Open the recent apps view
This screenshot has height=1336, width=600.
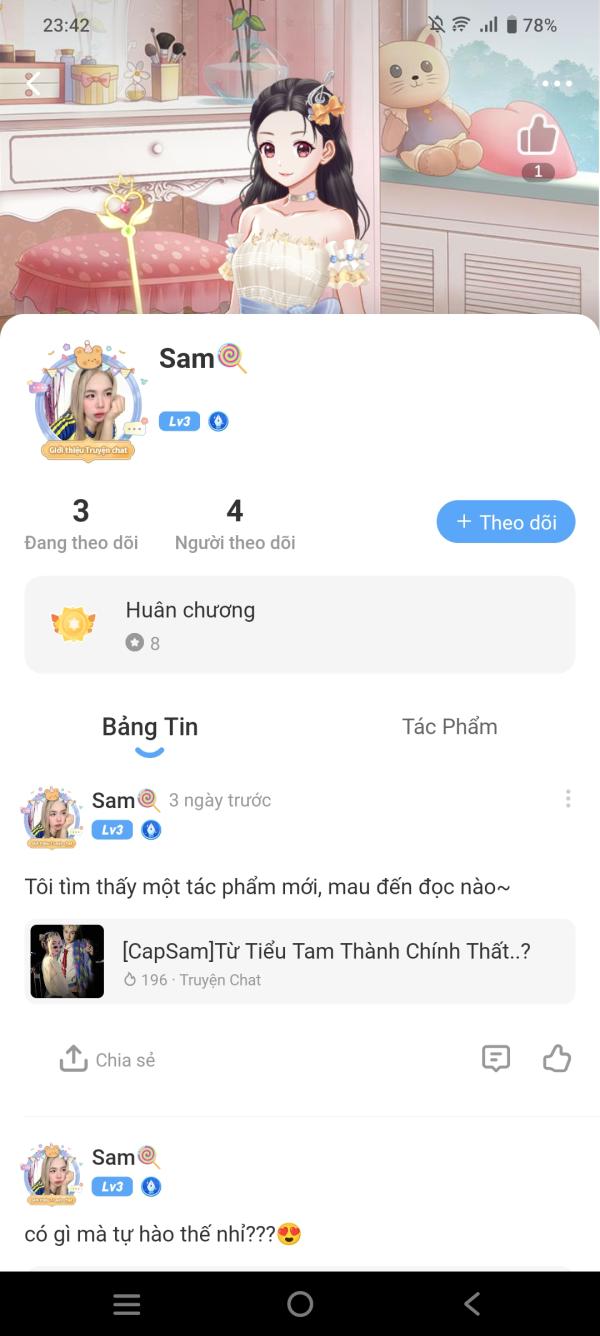point(127,1303)
